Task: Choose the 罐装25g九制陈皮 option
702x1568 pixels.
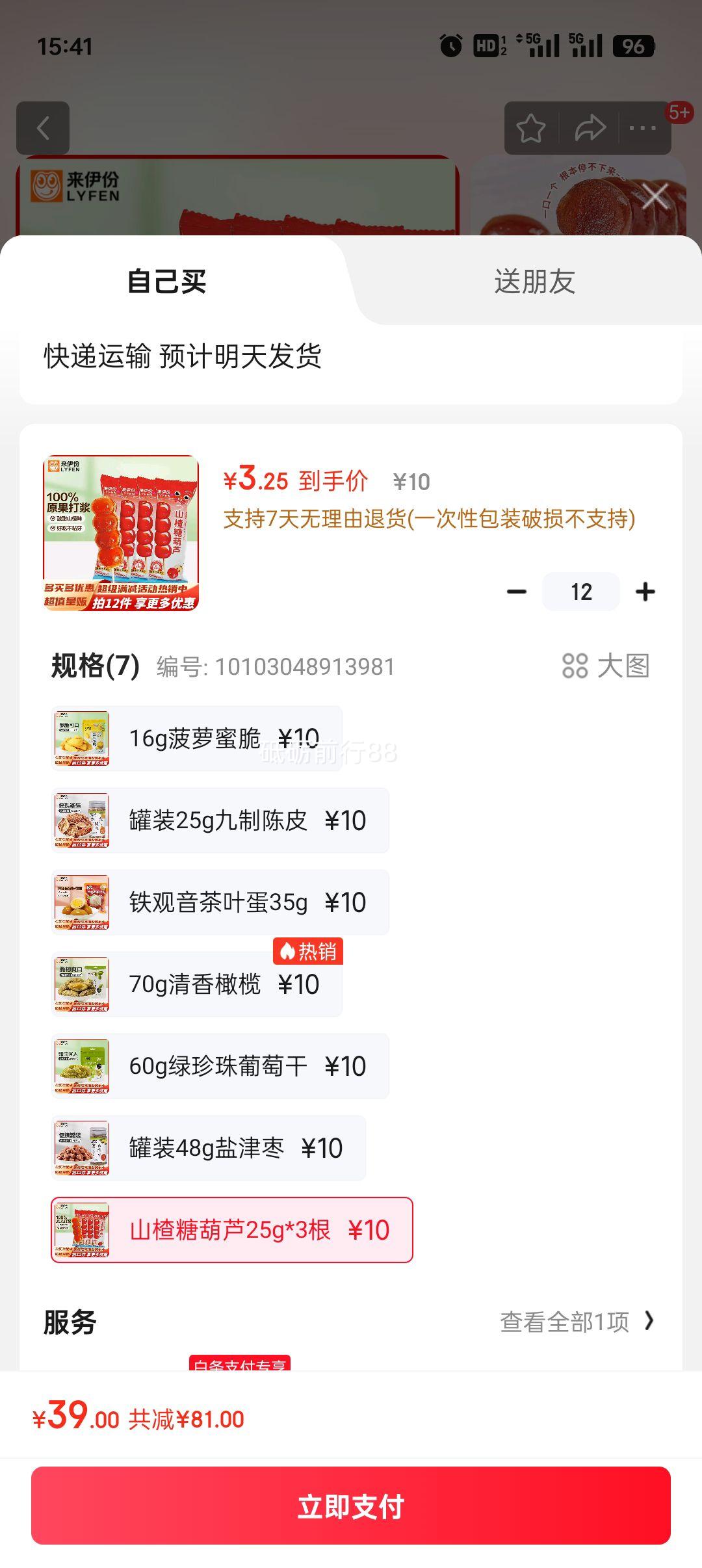Action: click(x=220, y=820)
